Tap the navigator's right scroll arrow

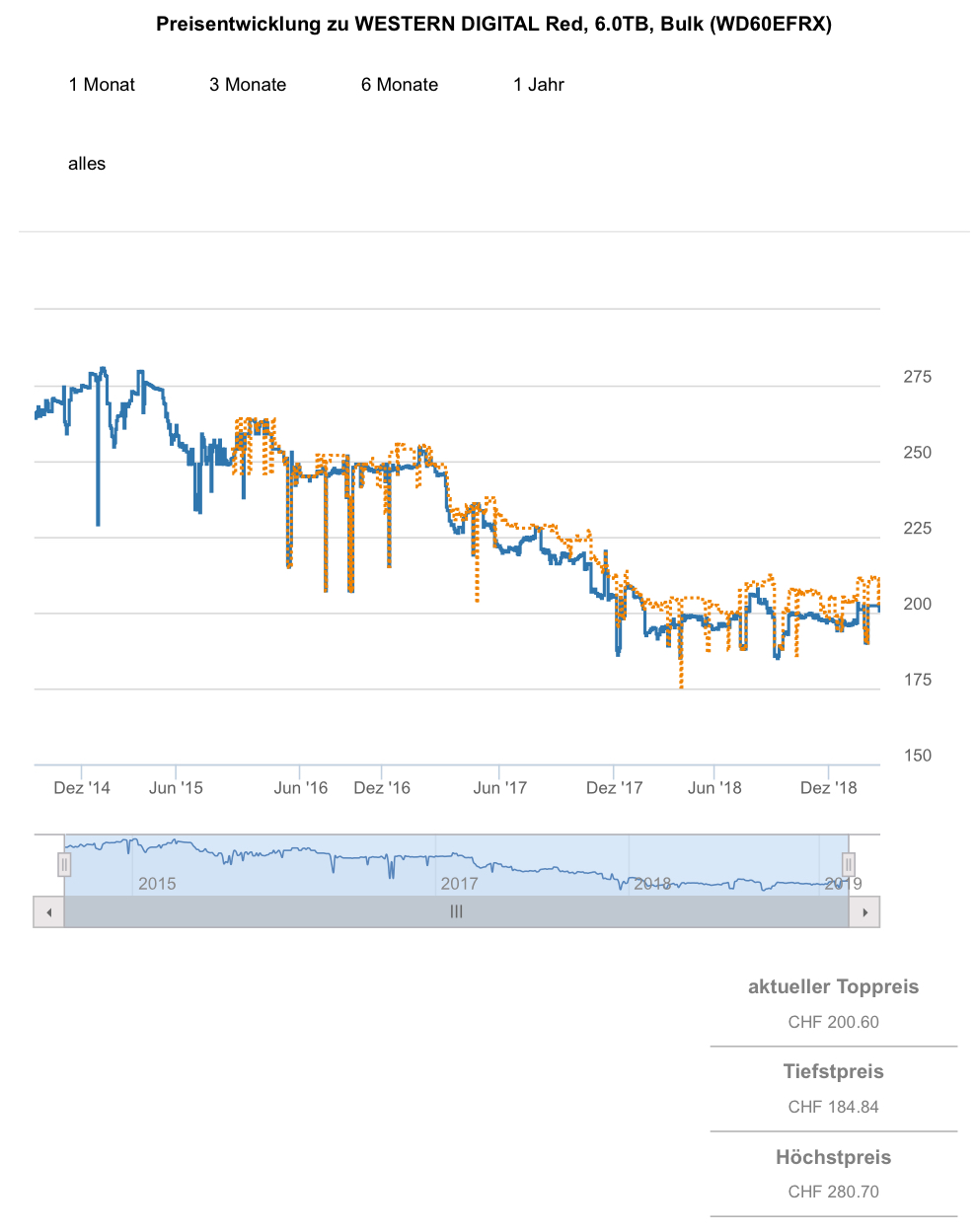864,912
